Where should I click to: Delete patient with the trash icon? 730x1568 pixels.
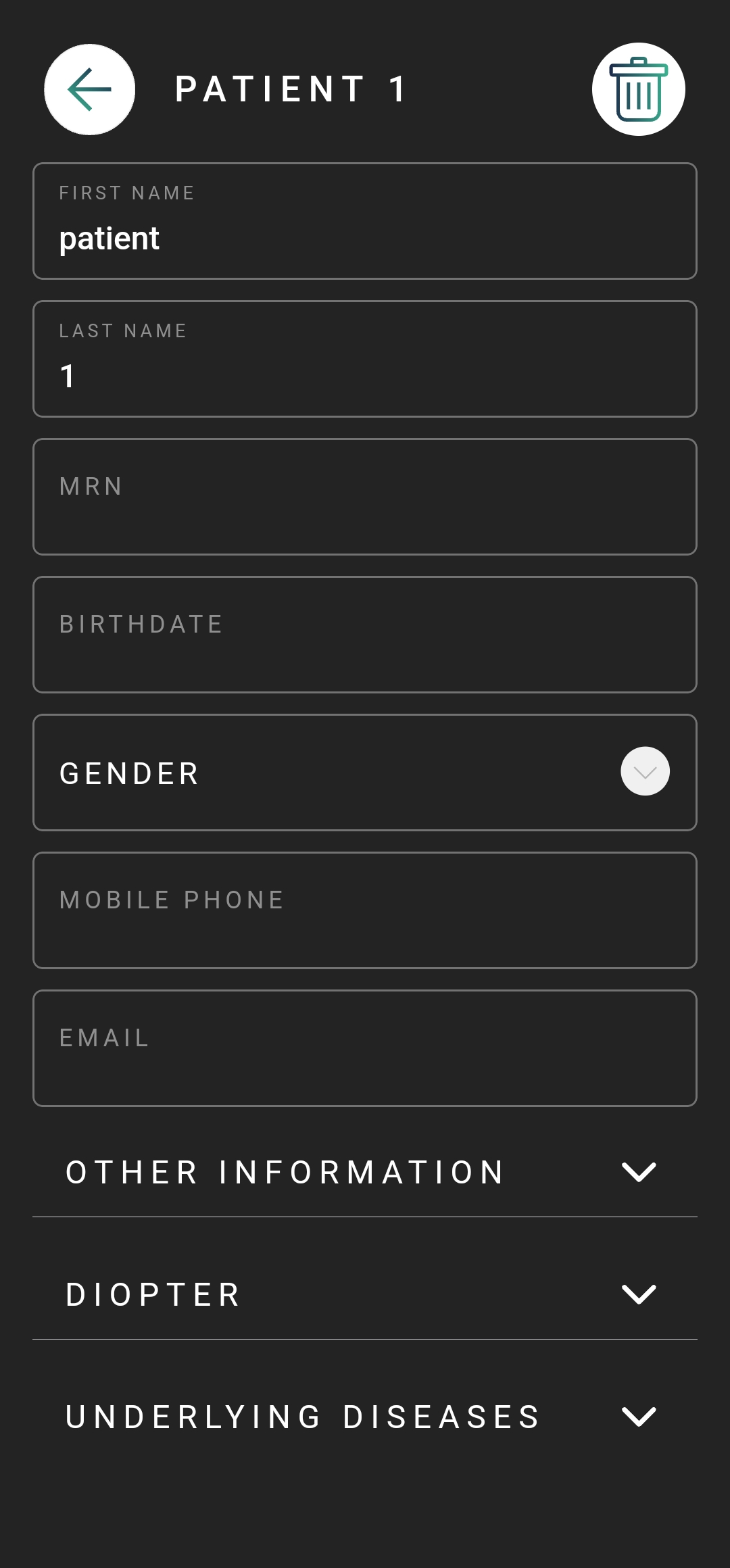[639, 89]
